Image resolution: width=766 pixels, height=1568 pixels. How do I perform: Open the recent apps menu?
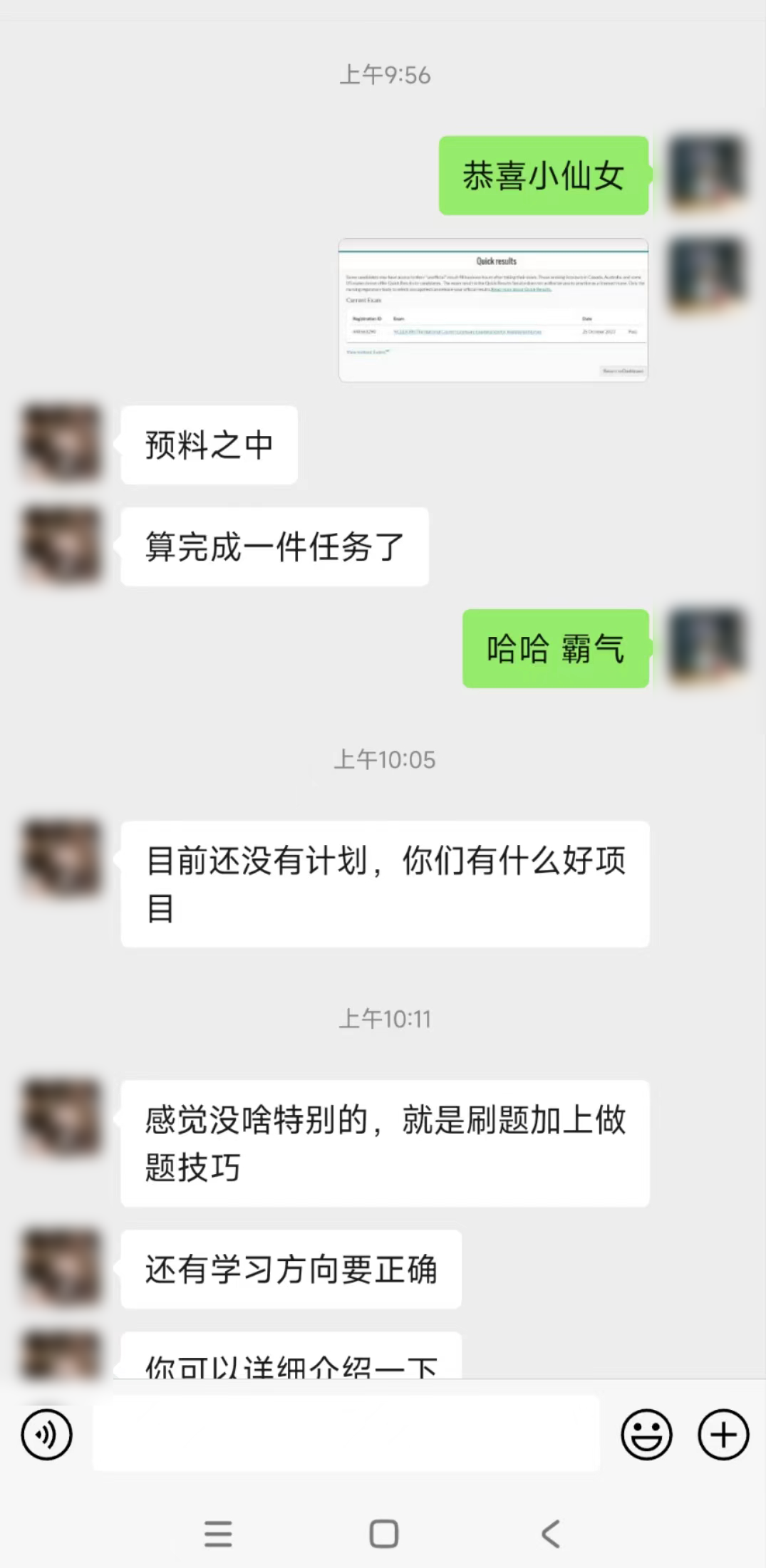click(217, 1533)
